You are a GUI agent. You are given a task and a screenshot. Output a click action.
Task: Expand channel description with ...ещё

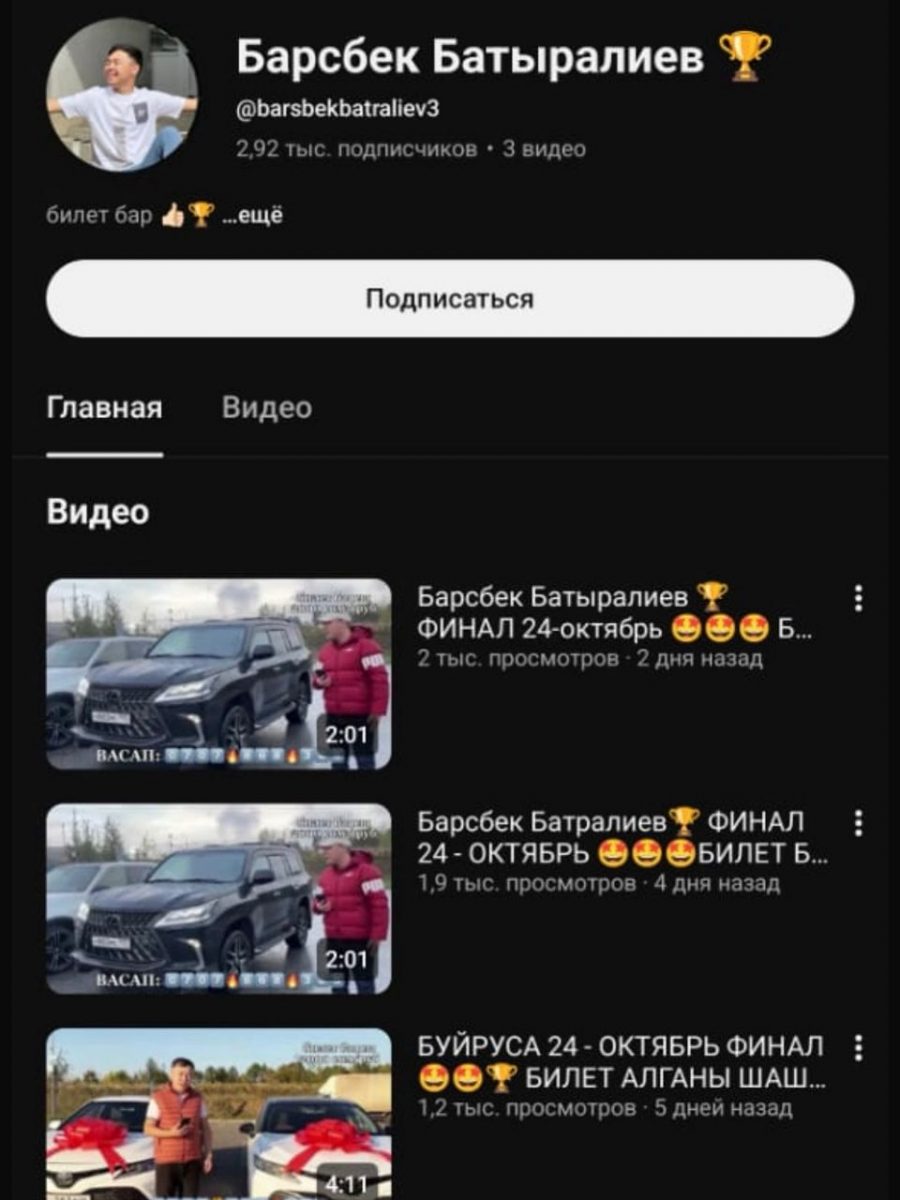click(x=251, y=215)
